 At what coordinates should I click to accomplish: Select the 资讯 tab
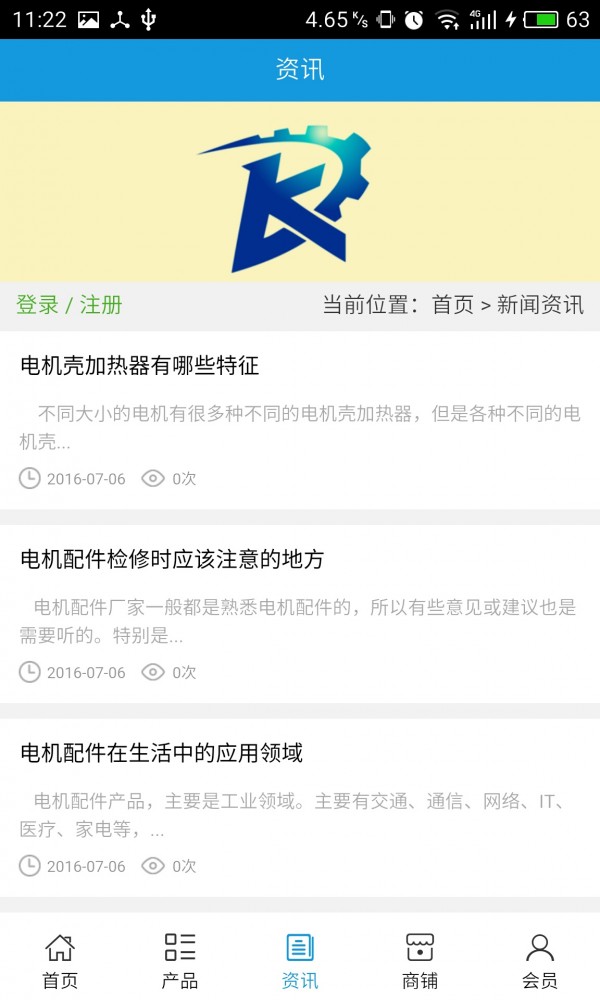click(x=300, y=960)
